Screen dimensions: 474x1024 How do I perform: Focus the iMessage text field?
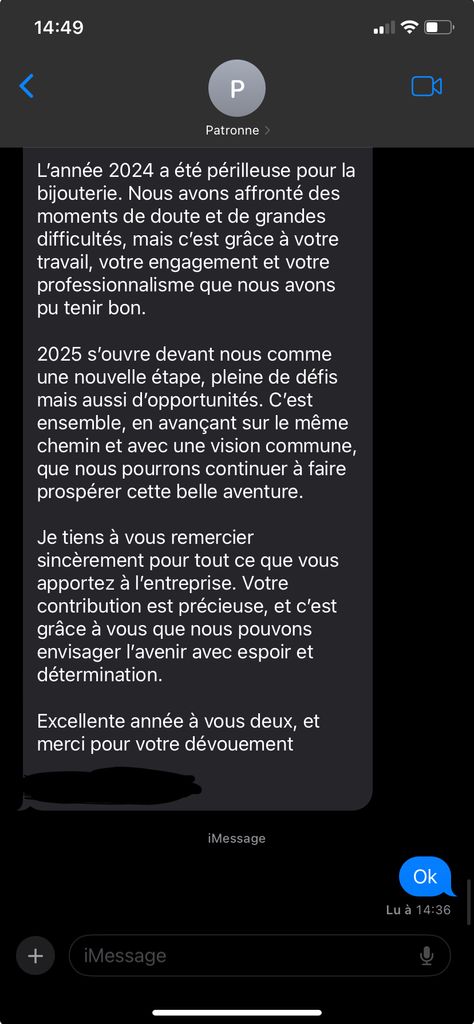point(259,955)
